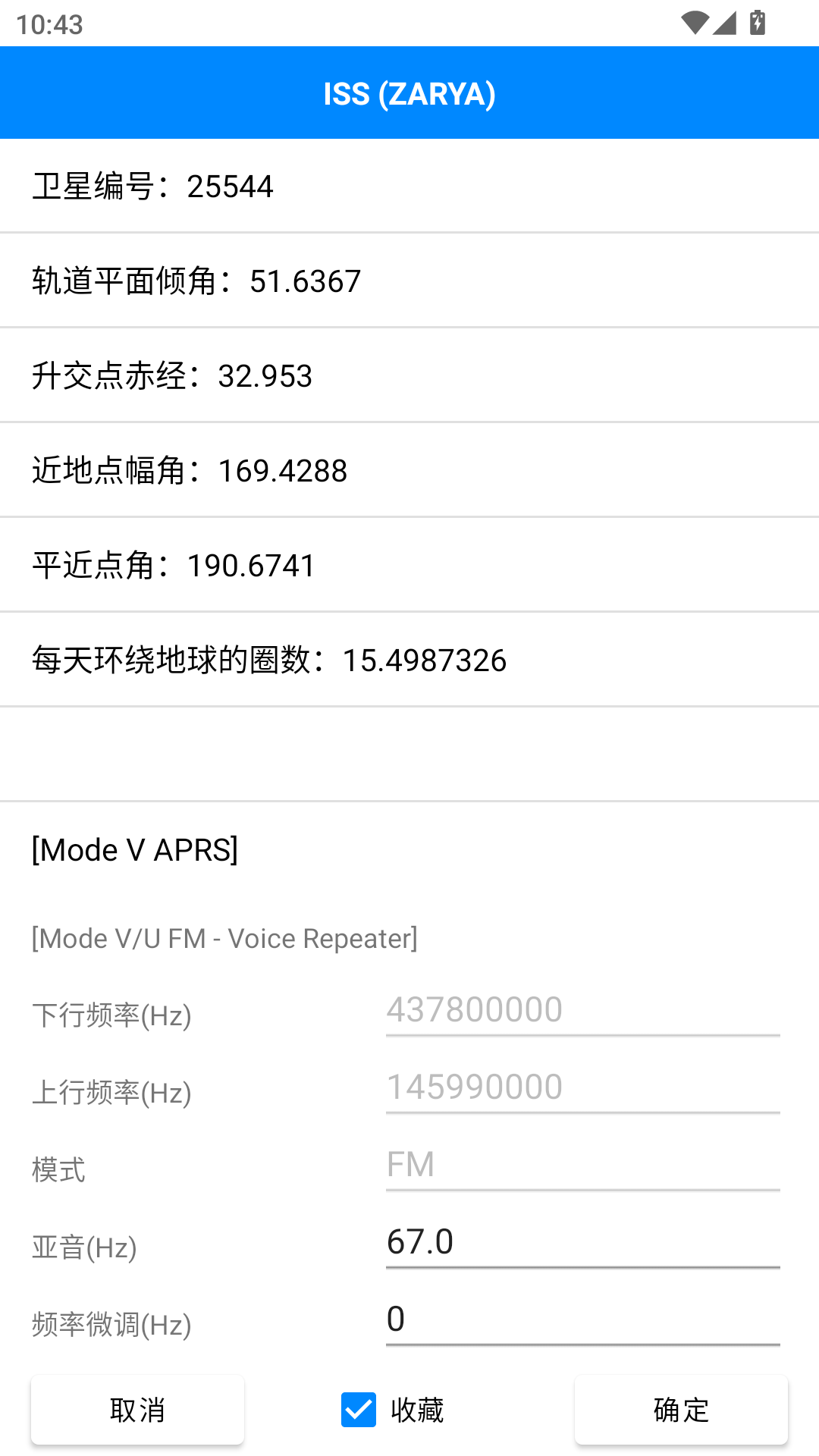Choose [Mode V/U FM - Voice Repeater] entry
Viewport: 819px width, 1456px height.
(224, 939)
